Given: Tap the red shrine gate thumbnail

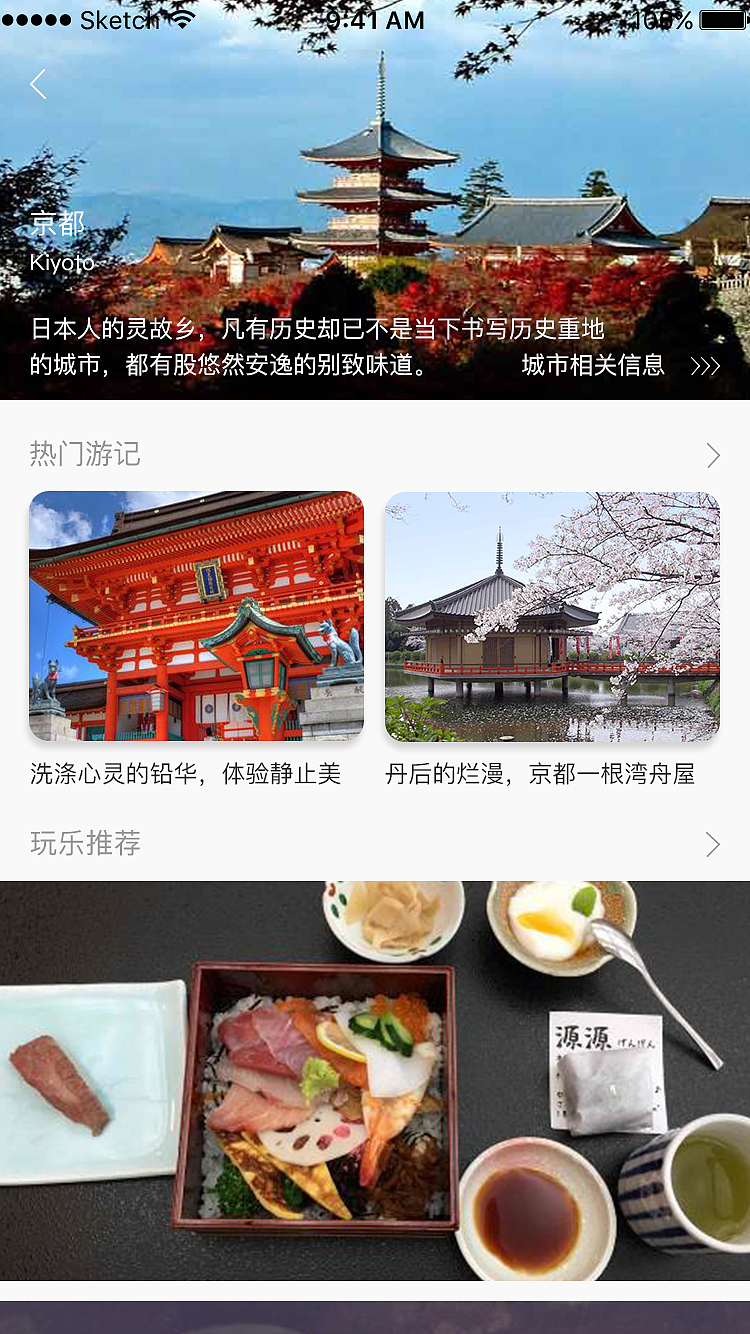Looking at the screenshot, I should tap(196, 616).
